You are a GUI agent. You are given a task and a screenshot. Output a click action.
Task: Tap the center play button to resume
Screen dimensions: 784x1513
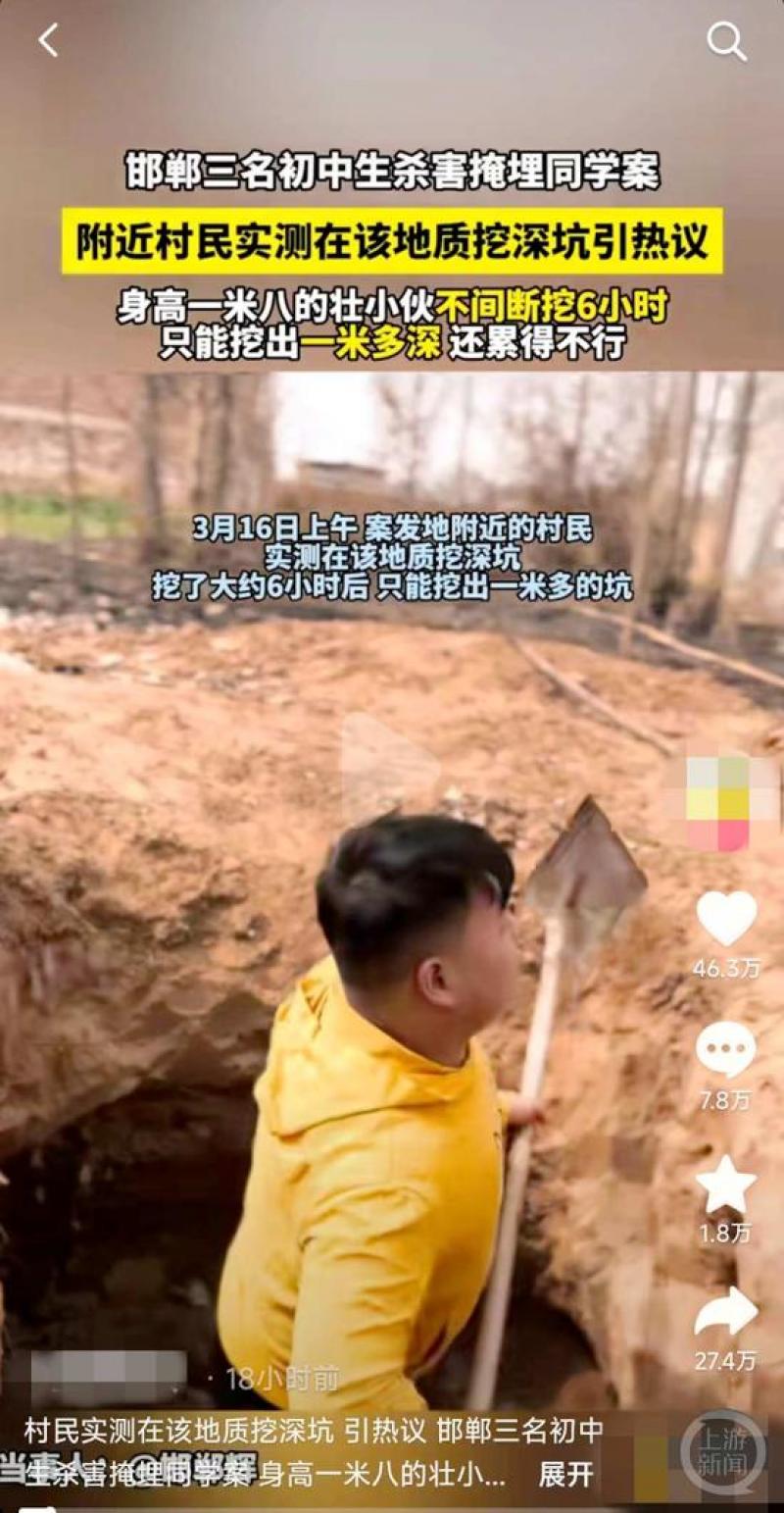coord(389,767)
